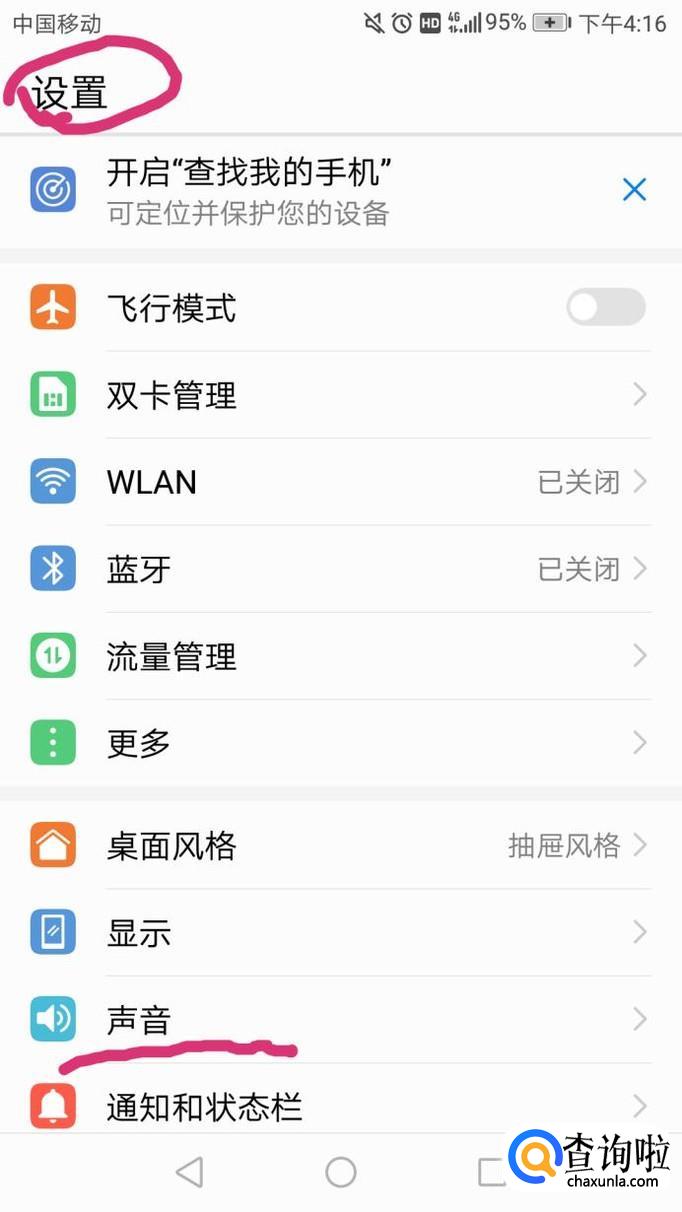Open WLAN settings
Image resolution: width=682 pixels, height=1212 pixels.
pyautogui.click(x=340, y=482)
